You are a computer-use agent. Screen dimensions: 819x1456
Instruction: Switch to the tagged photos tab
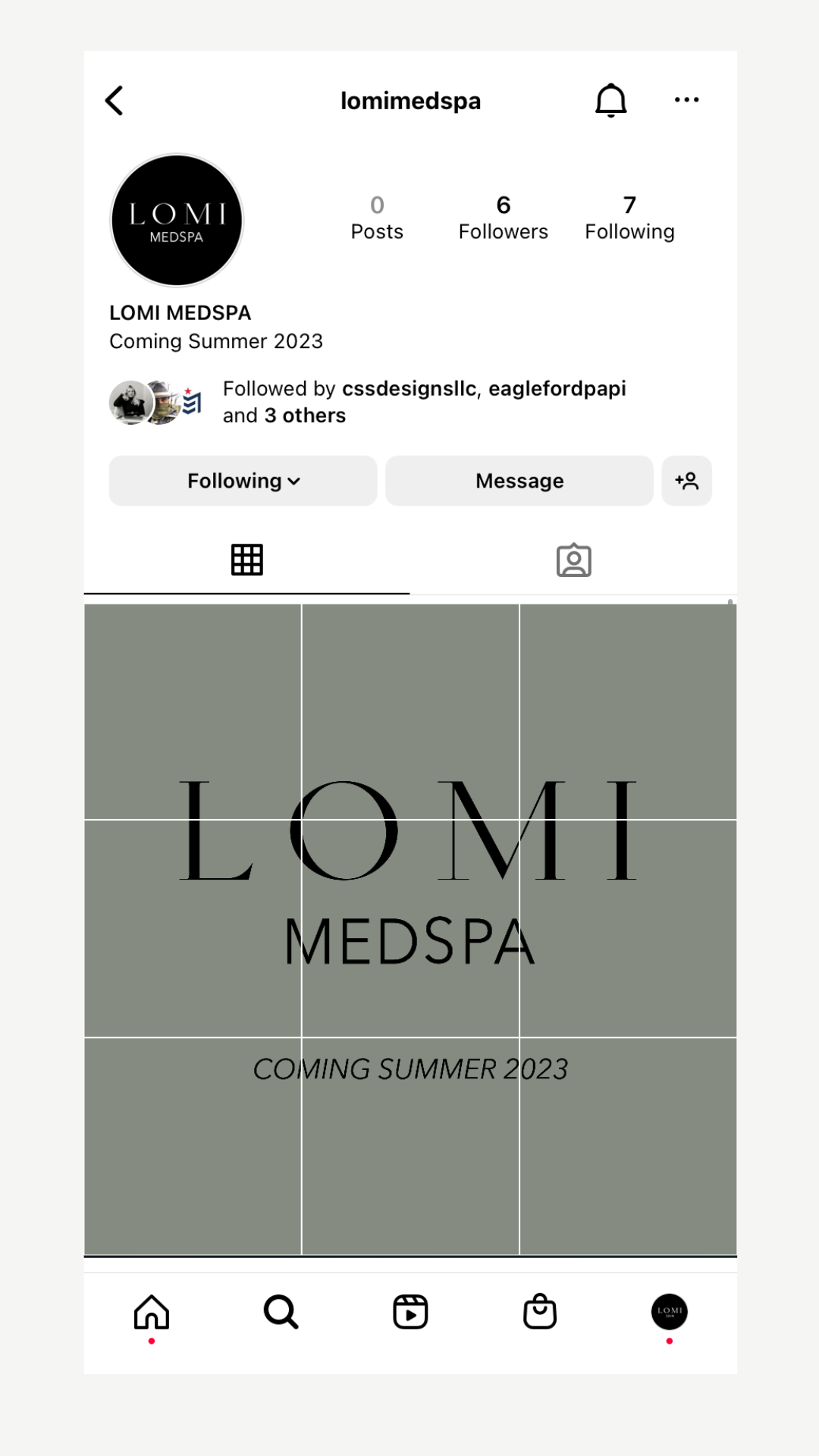[x=573, y=560]
